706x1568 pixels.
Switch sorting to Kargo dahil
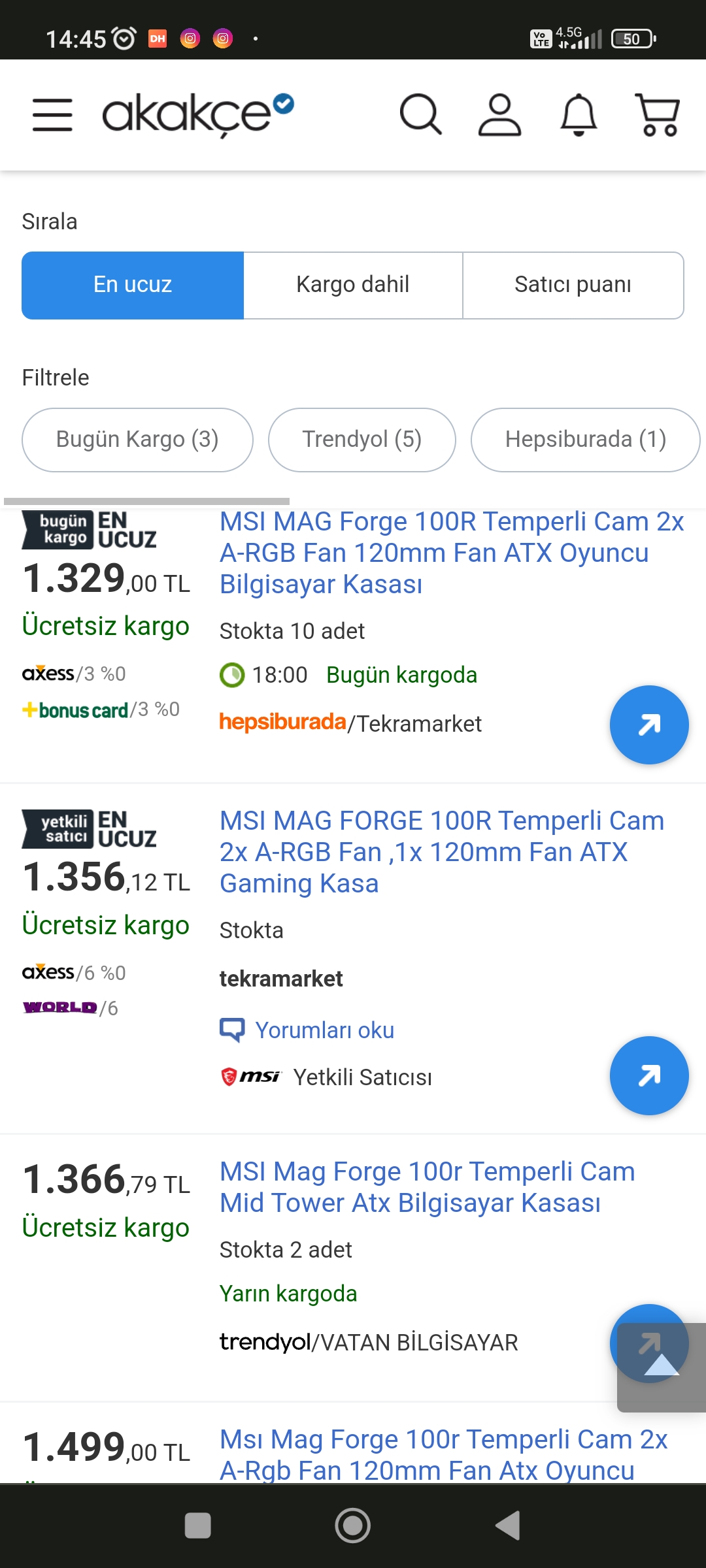point(353,286)
